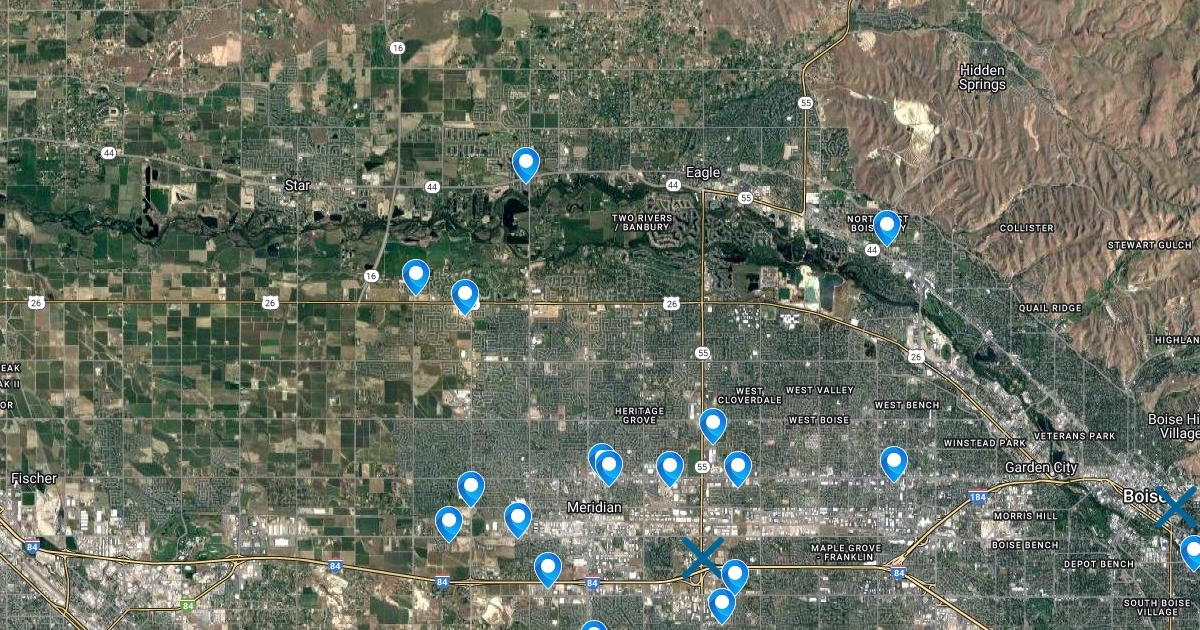1200x630 pixels.
Task: Select the pin south of West Bench
Action: (893, 462)
